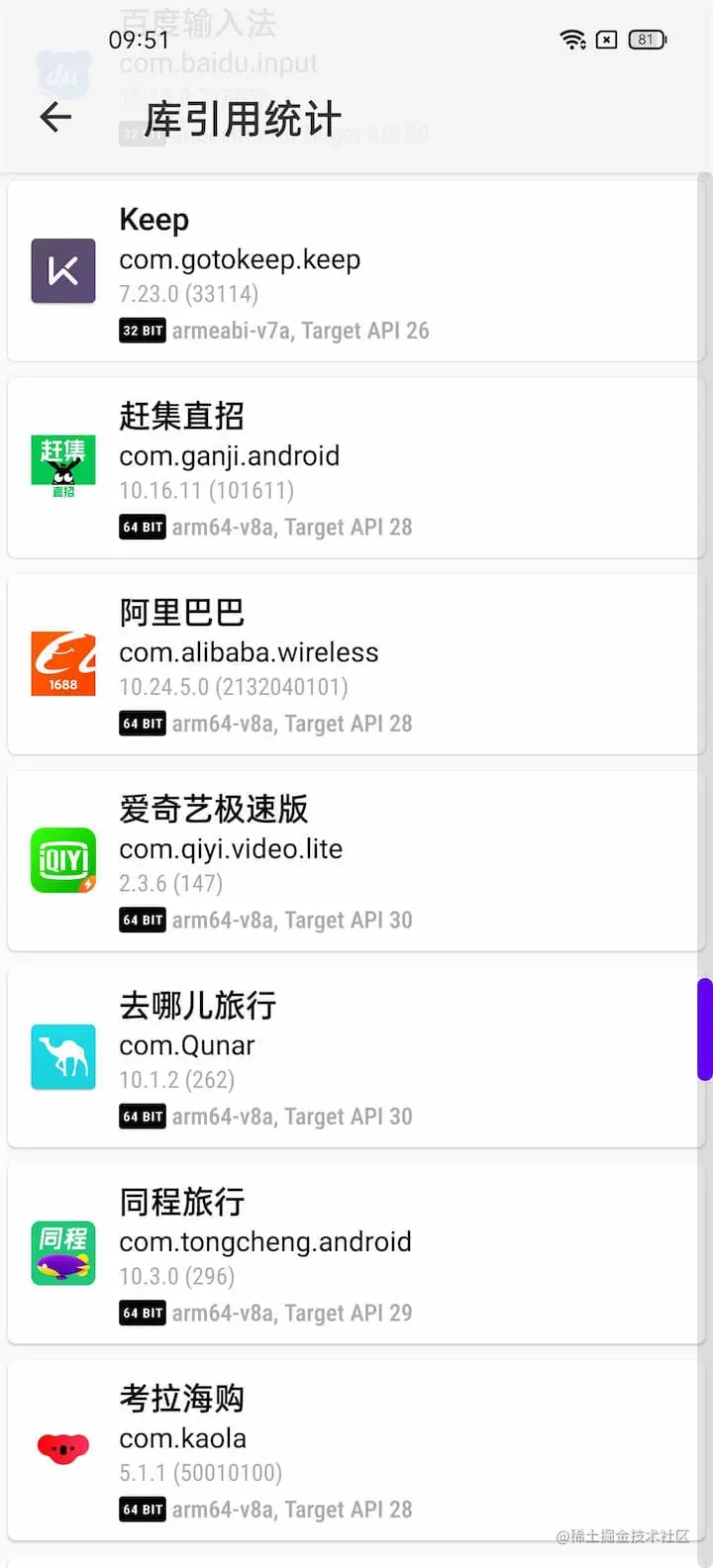Image resolution: width=713 pixels, height=1568 pixels.
Task: Select the com.Qunar package name text
Action: tap(186, 1044)
